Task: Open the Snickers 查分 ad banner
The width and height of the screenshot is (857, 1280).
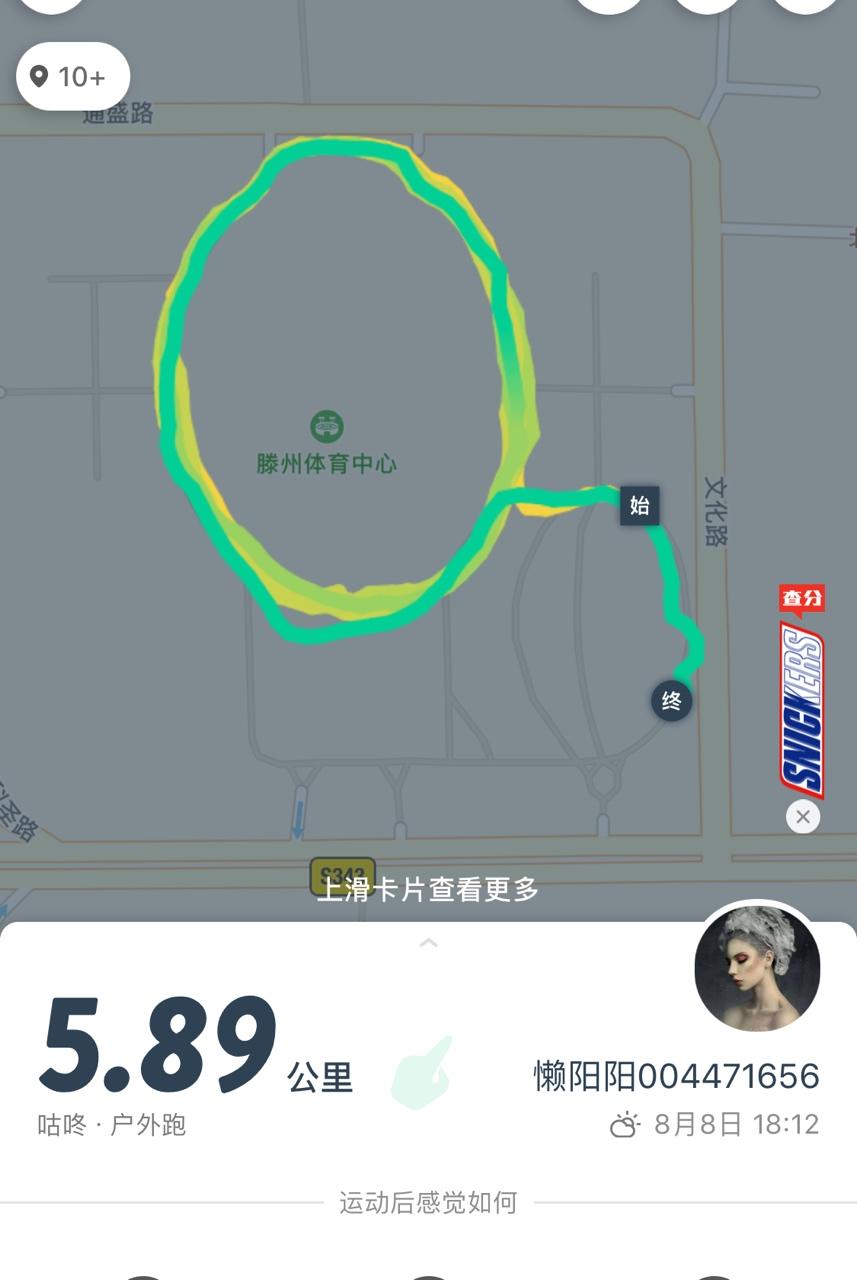Action: pos(802,700)
